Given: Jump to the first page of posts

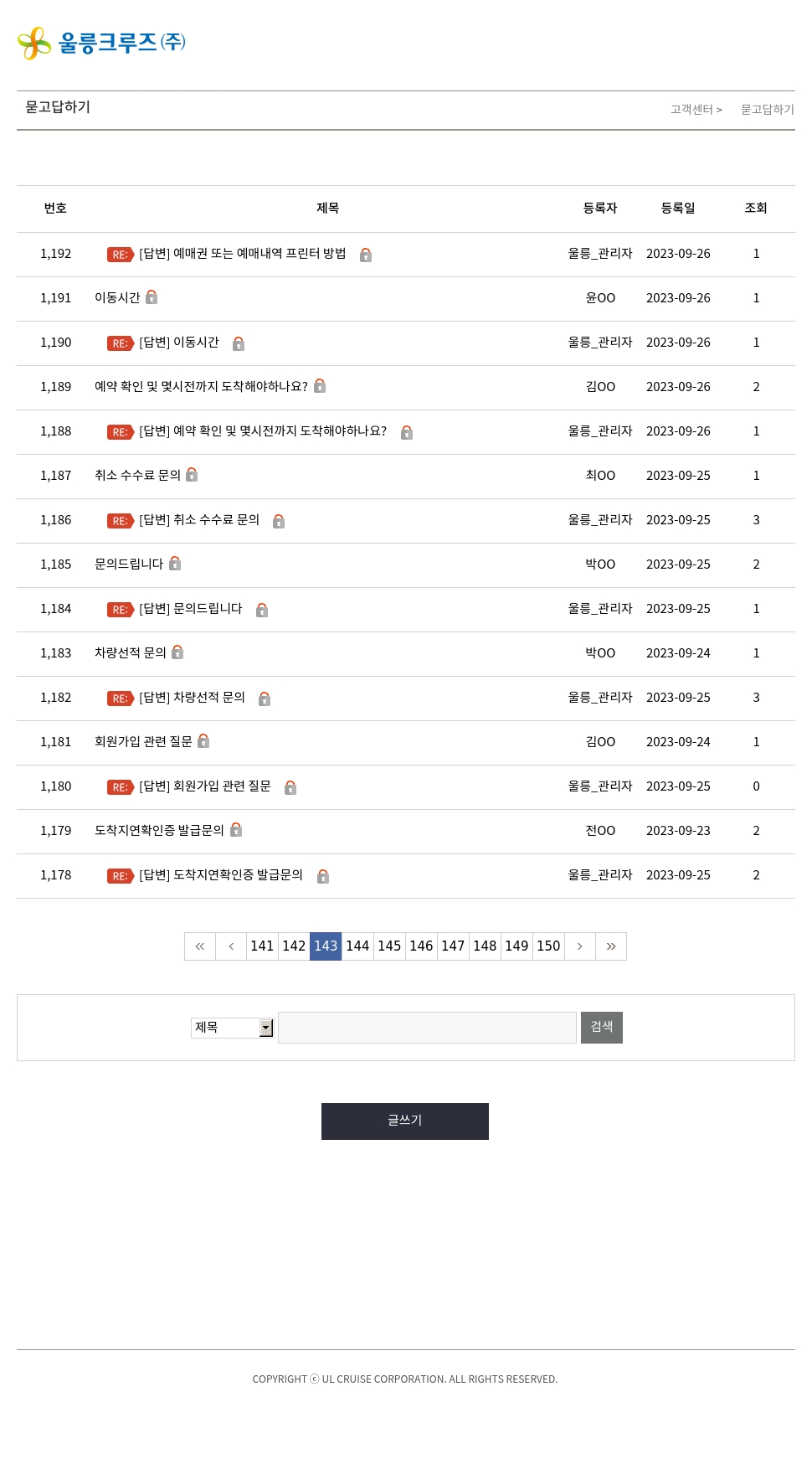Looking at the screenshot, I should pyautogui.click(x=200, y=946).
